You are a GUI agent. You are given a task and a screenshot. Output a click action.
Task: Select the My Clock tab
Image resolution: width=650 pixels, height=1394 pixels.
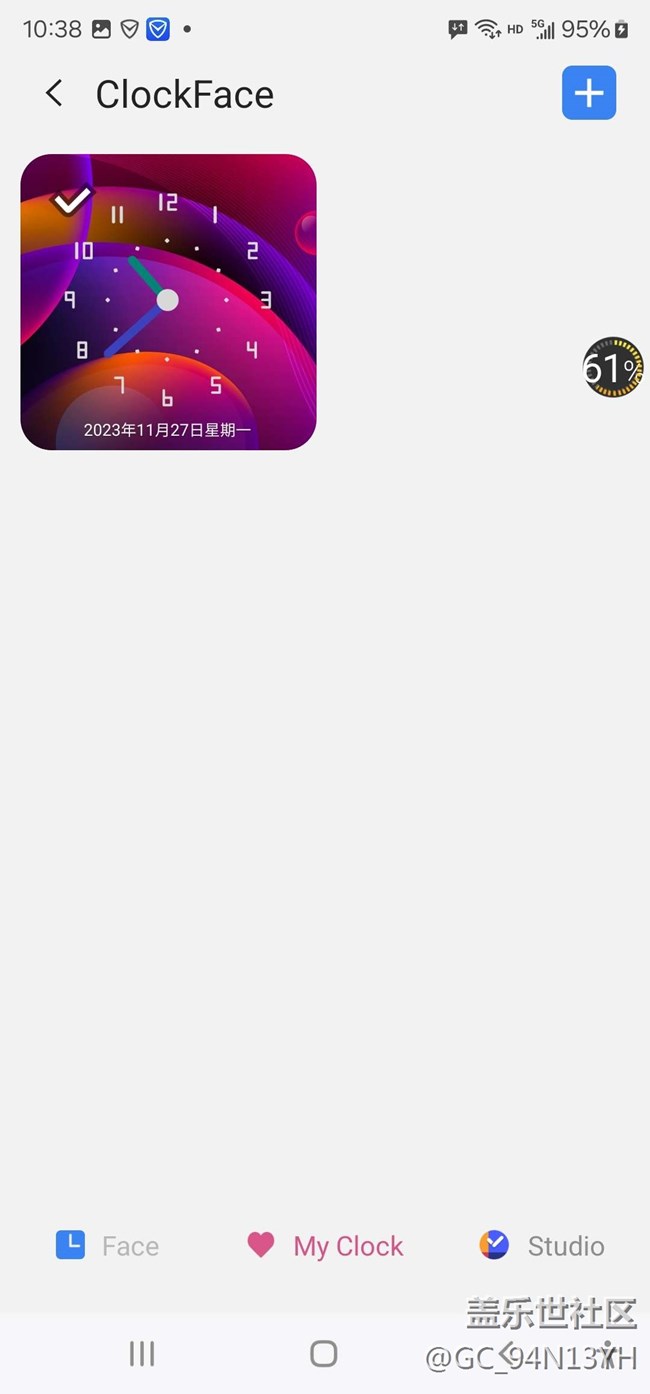pyautogui.click(x=325, y=1245)
